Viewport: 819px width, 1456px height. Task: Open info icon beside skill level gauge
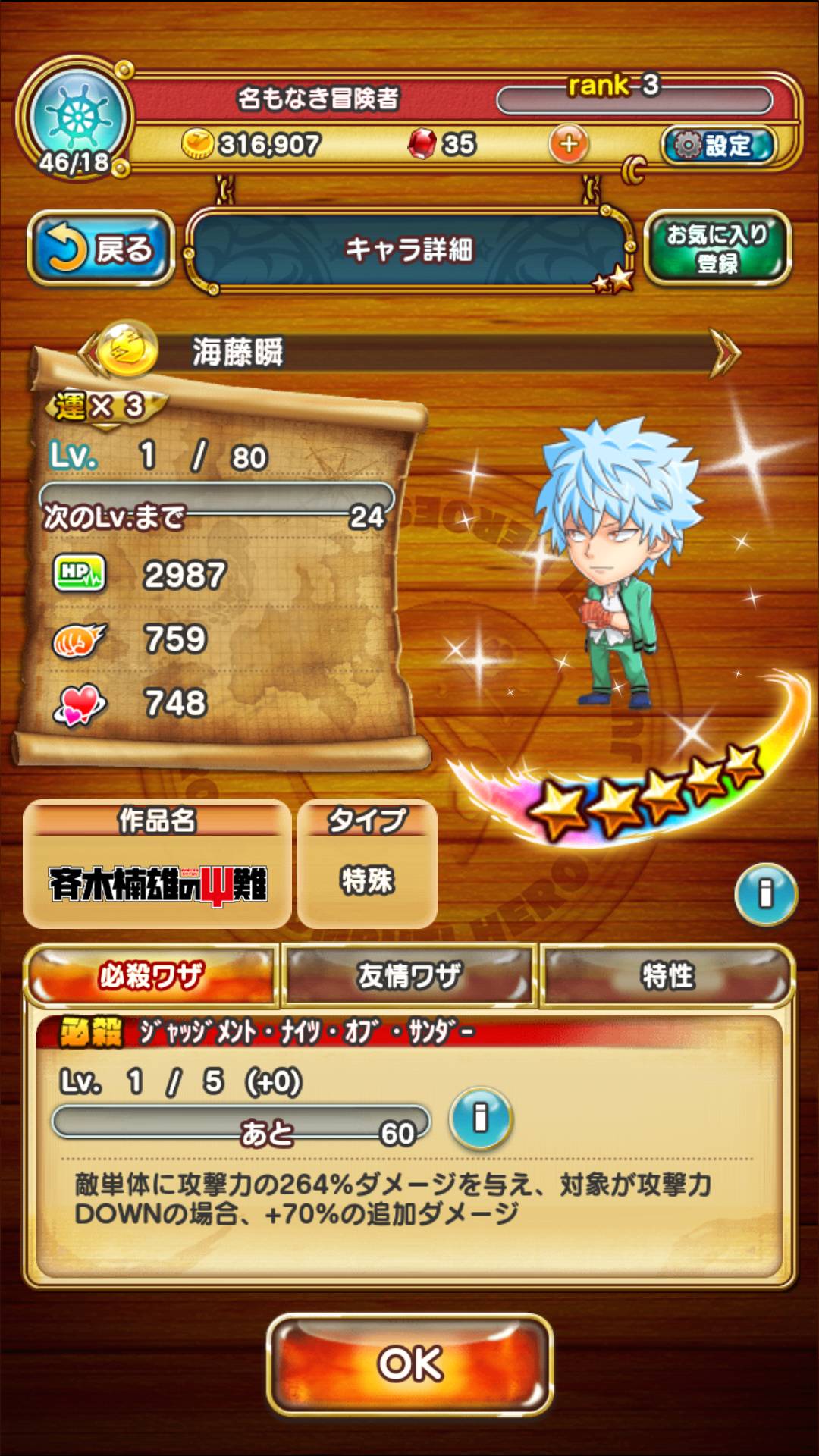pyautogui.click(x=480, y=1119)
